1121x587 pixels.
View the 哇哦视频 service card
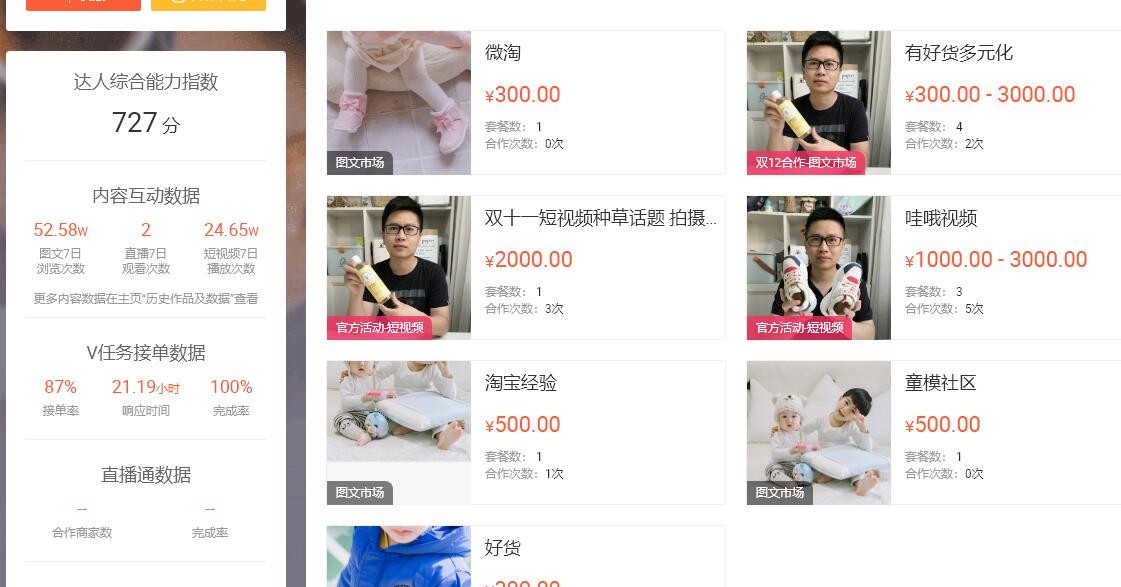point(935,267)
